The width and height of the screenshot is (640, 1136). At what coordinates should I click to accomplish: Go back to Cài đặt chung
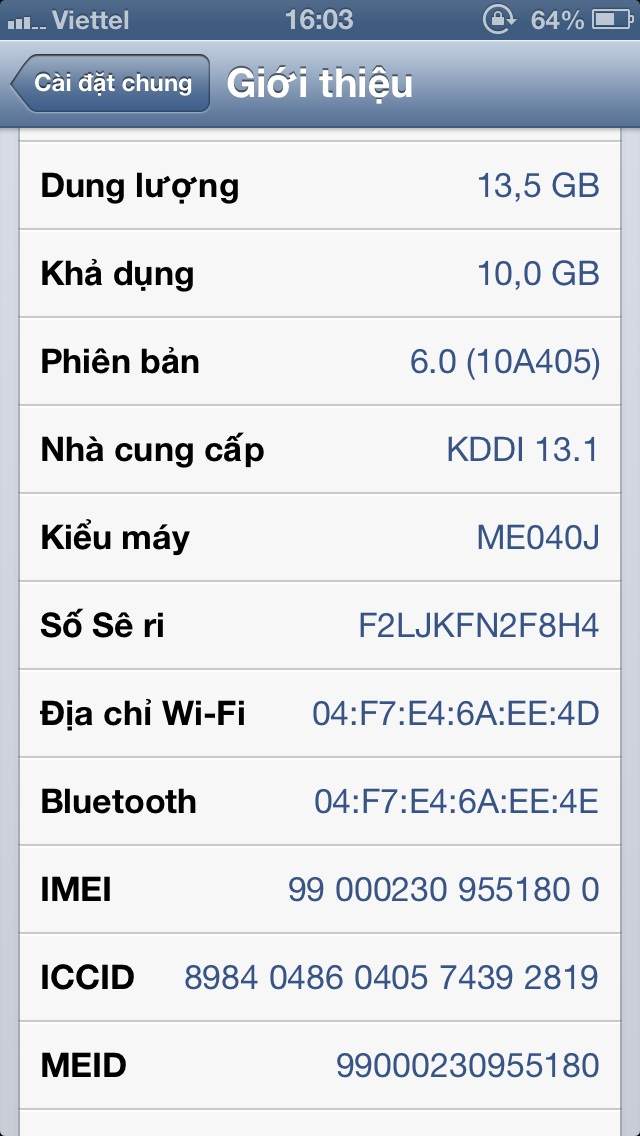pyautogui.click(x=111, y=83)
